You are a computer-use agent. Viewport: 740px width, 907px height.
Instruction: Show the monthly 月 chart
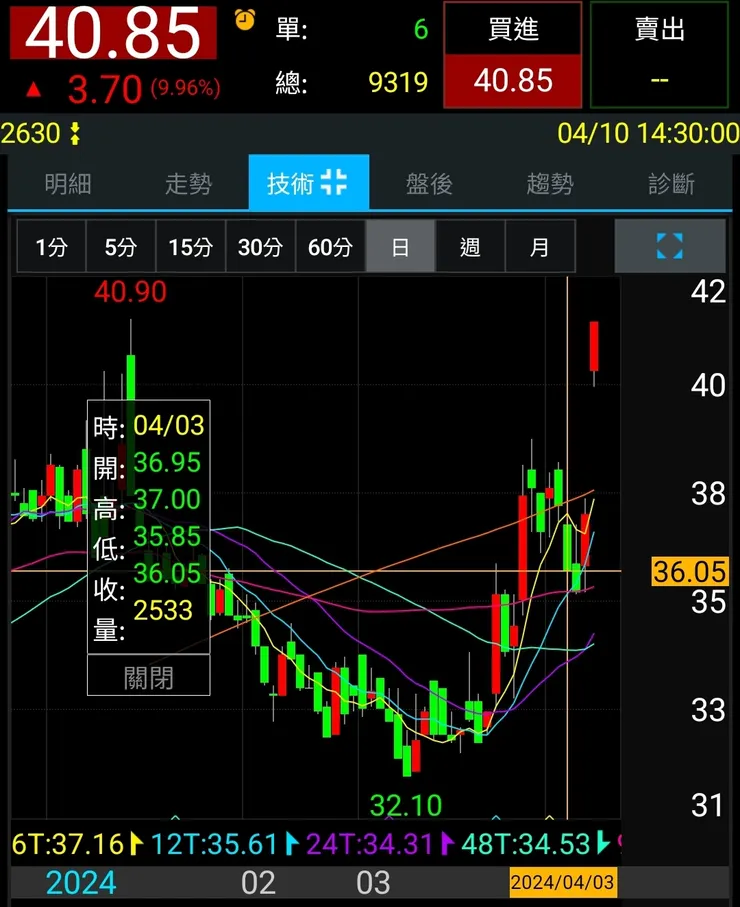coord(540,247)
